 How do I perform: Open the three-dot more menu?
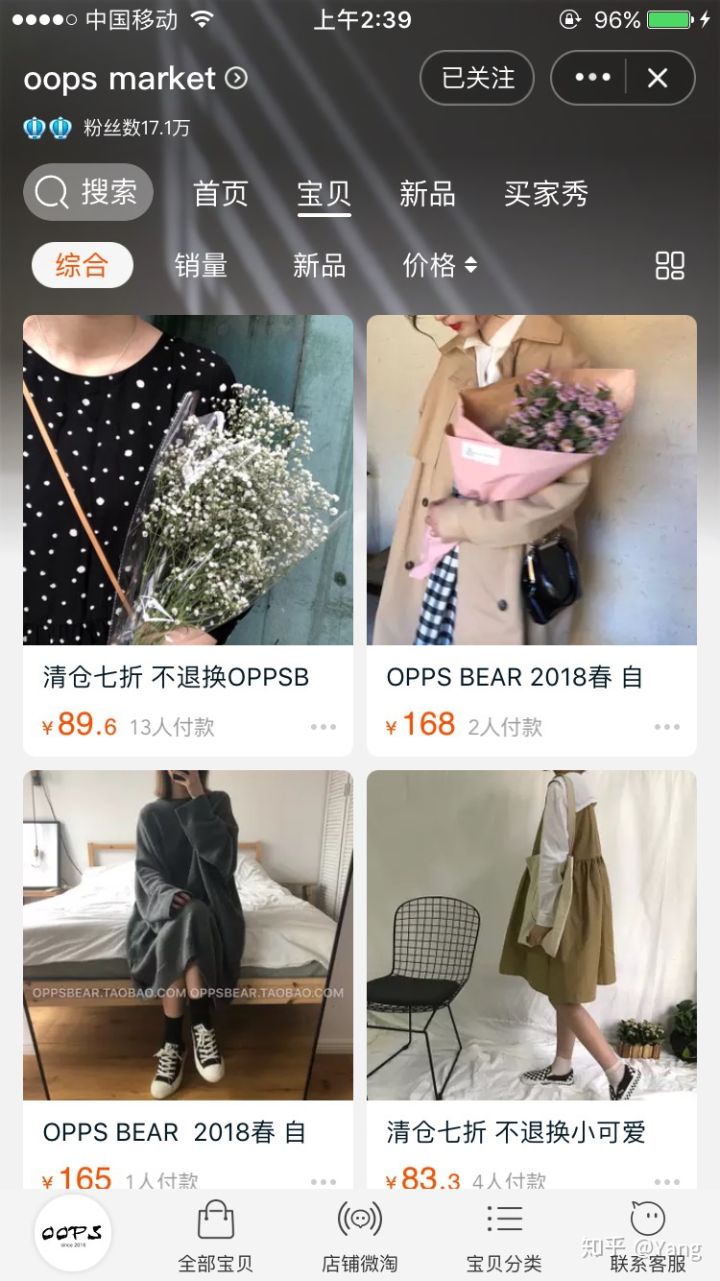(592, 78)
